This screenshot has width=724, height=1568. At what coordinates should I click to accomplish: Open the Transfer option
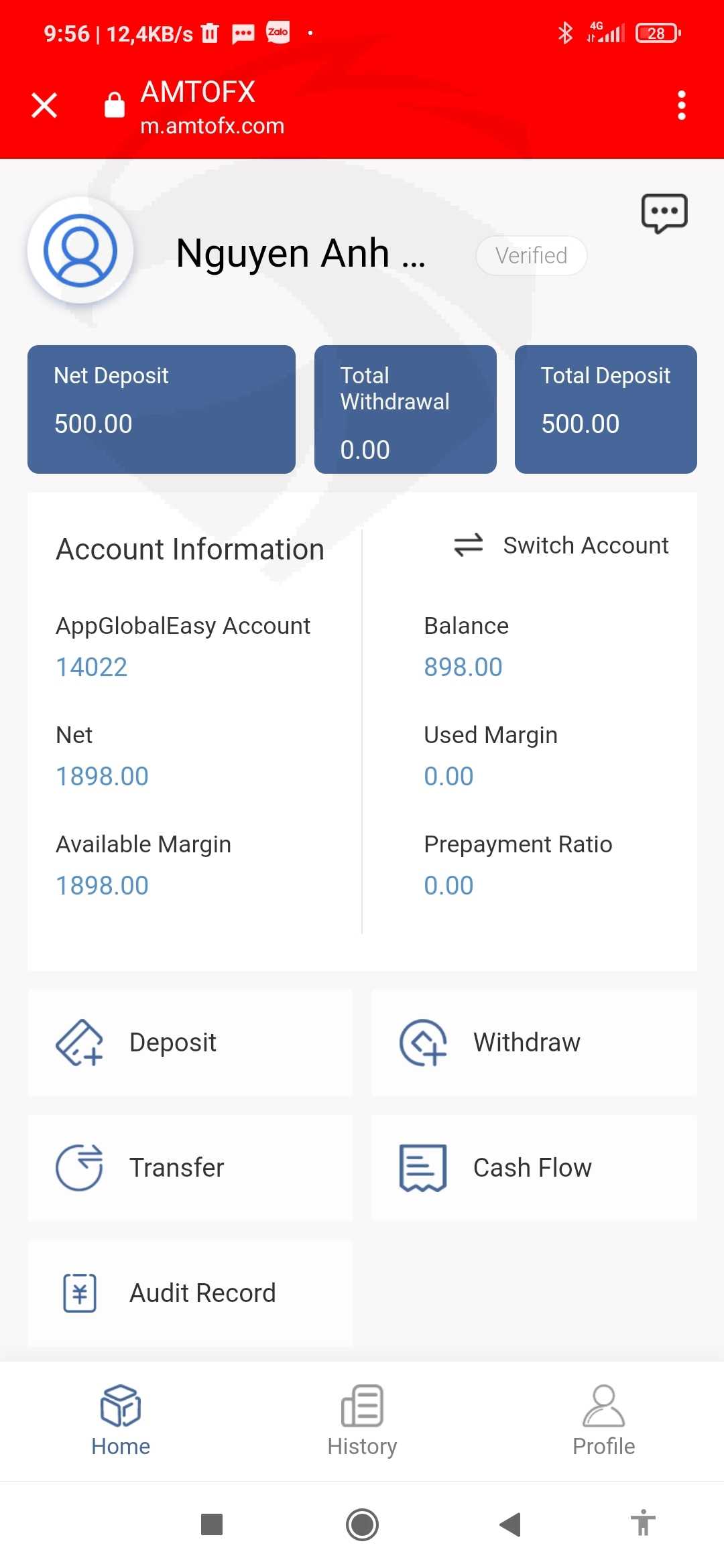point(190,1168)
